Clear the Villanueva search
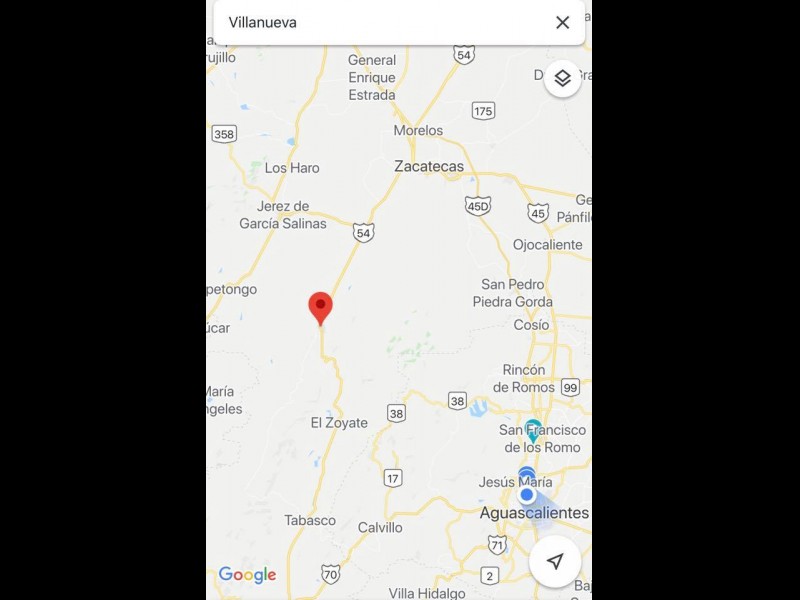The width and height of the screenshot is (800, 600). click(x=563, y=22)
